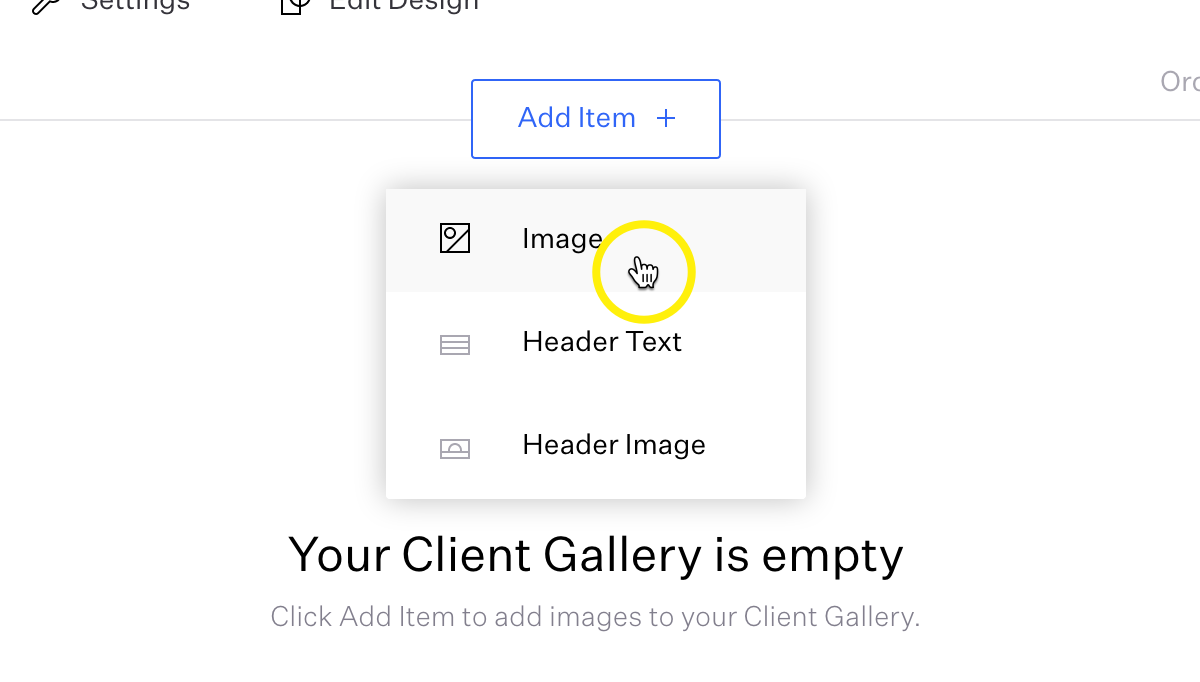The height and width of the screenshot is (682, 1200).
Task: Pick Header Image from the menu
Action: (x=613, y=445)
